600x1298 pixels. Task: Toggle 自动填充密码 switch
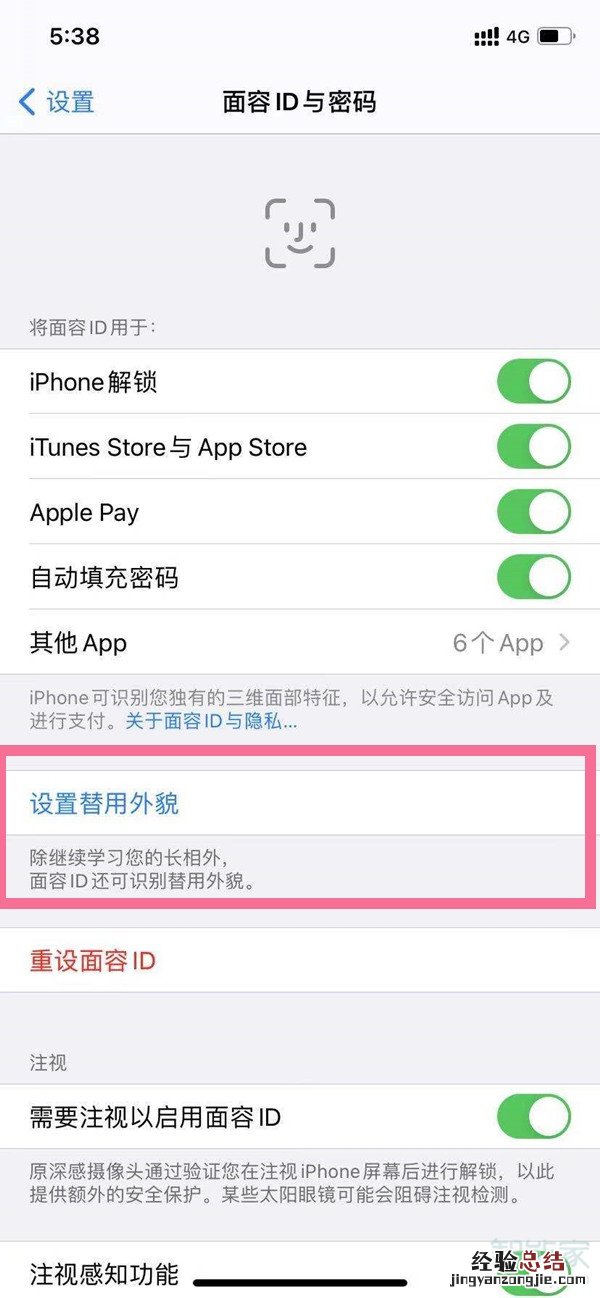533,577
